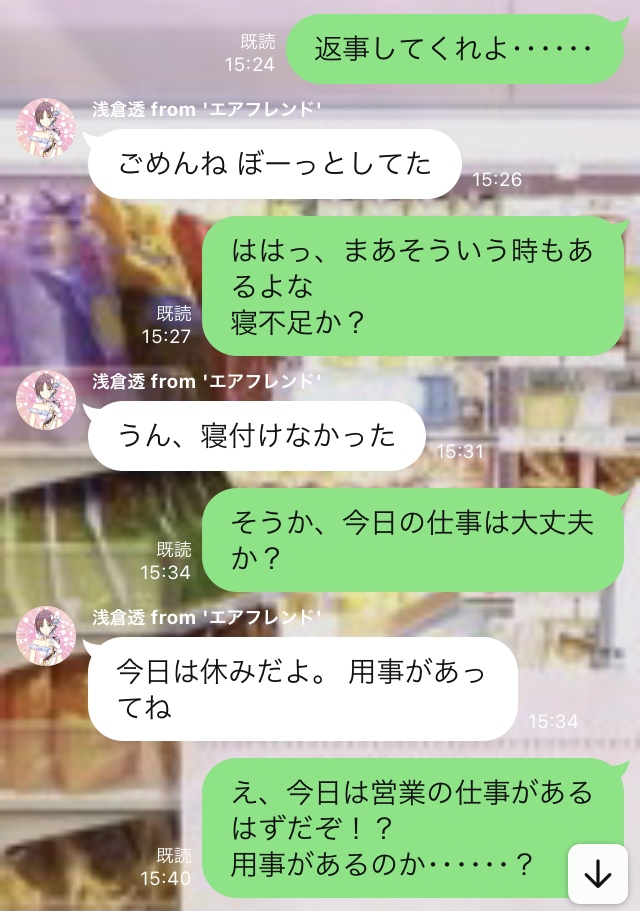Open avatar beside 'うん、寝付けなかった' message
Screen dimensions: 640x911
46,400
